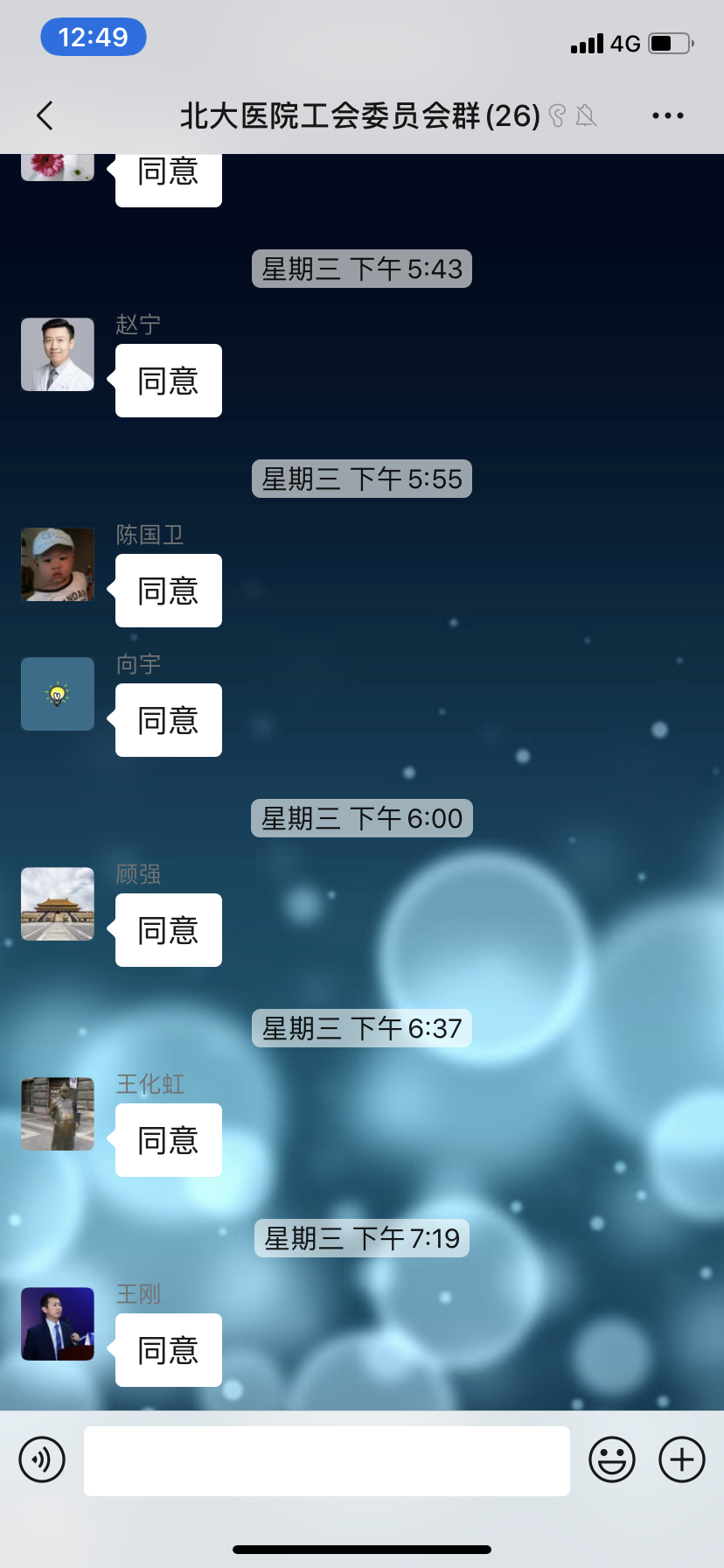
Task: Open the emoji sticker panel
Action: click(611, 1459)
